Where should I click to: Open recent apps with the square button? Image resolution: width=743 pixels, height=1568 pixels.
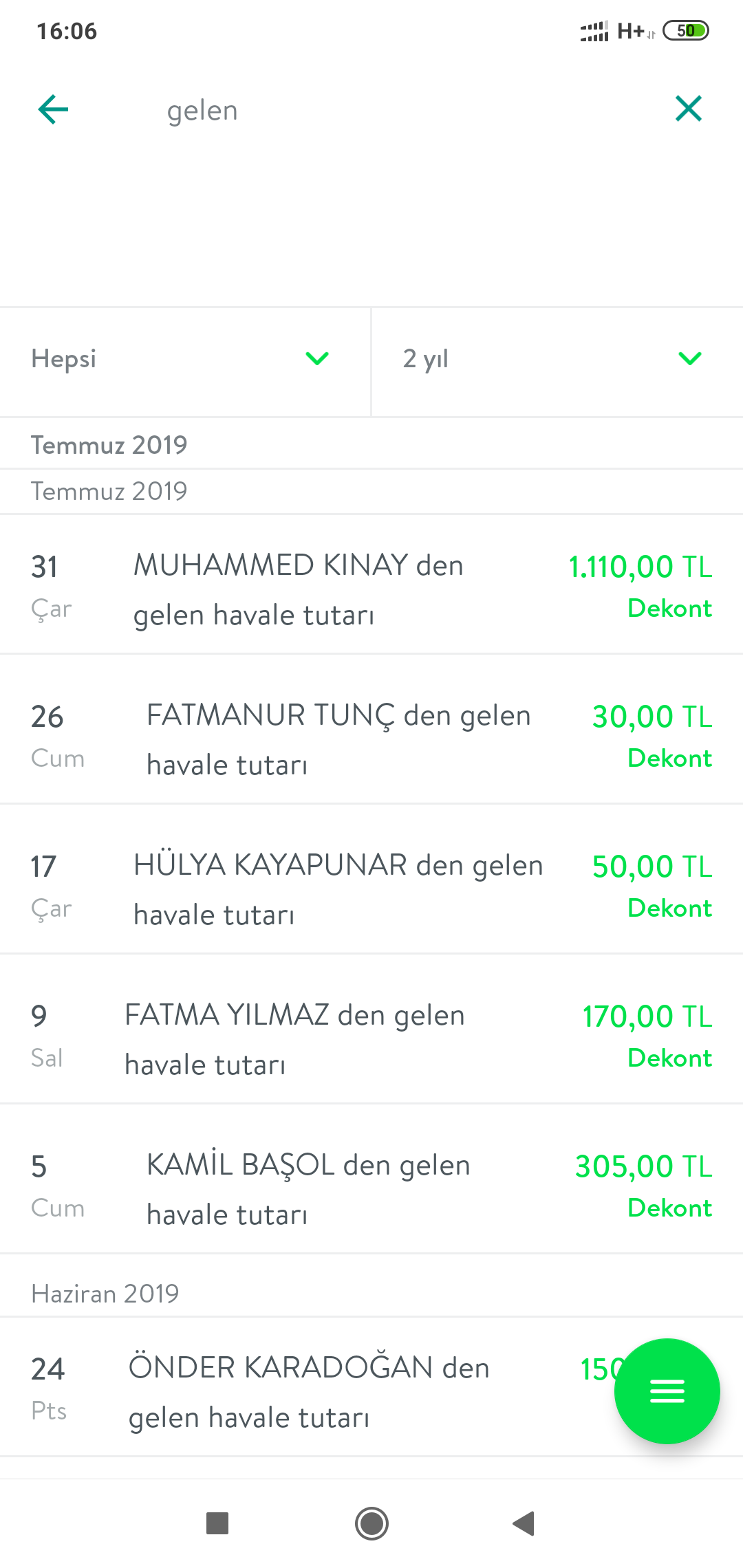coord(217,1523)
